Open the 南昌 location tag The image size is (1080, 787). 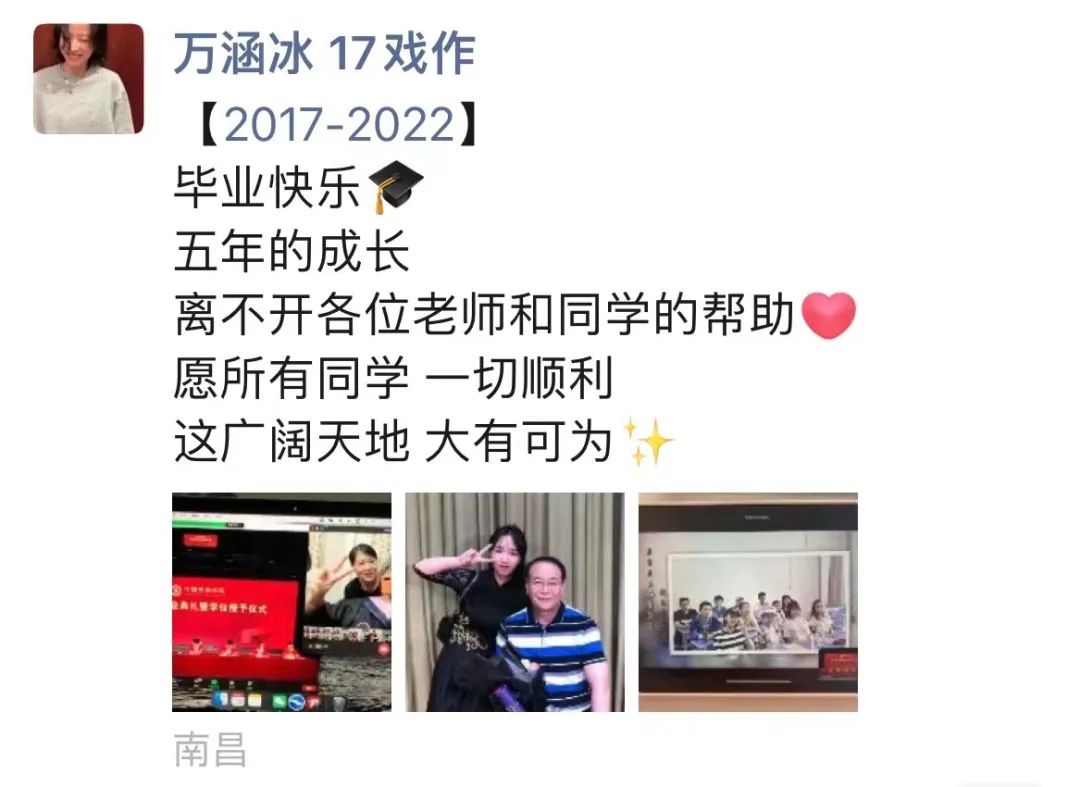click(x=210, y=750)
